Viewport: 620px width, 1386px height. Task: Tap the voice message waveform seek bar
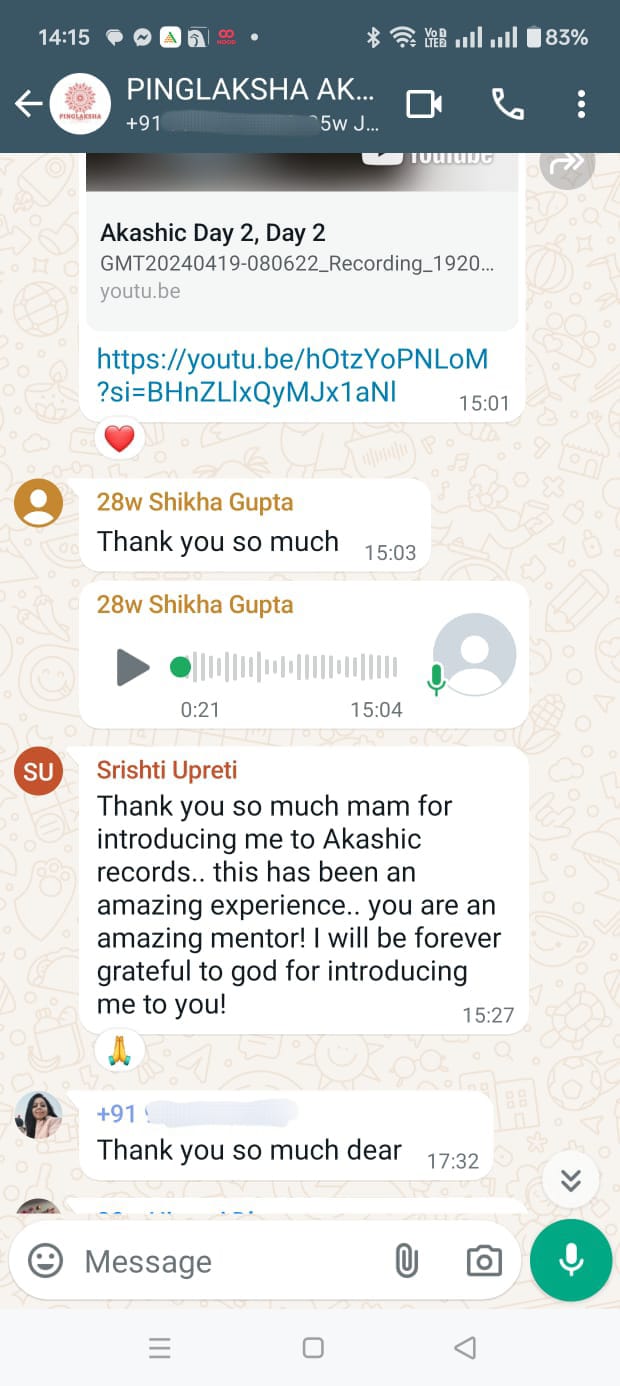coord(295,667)
